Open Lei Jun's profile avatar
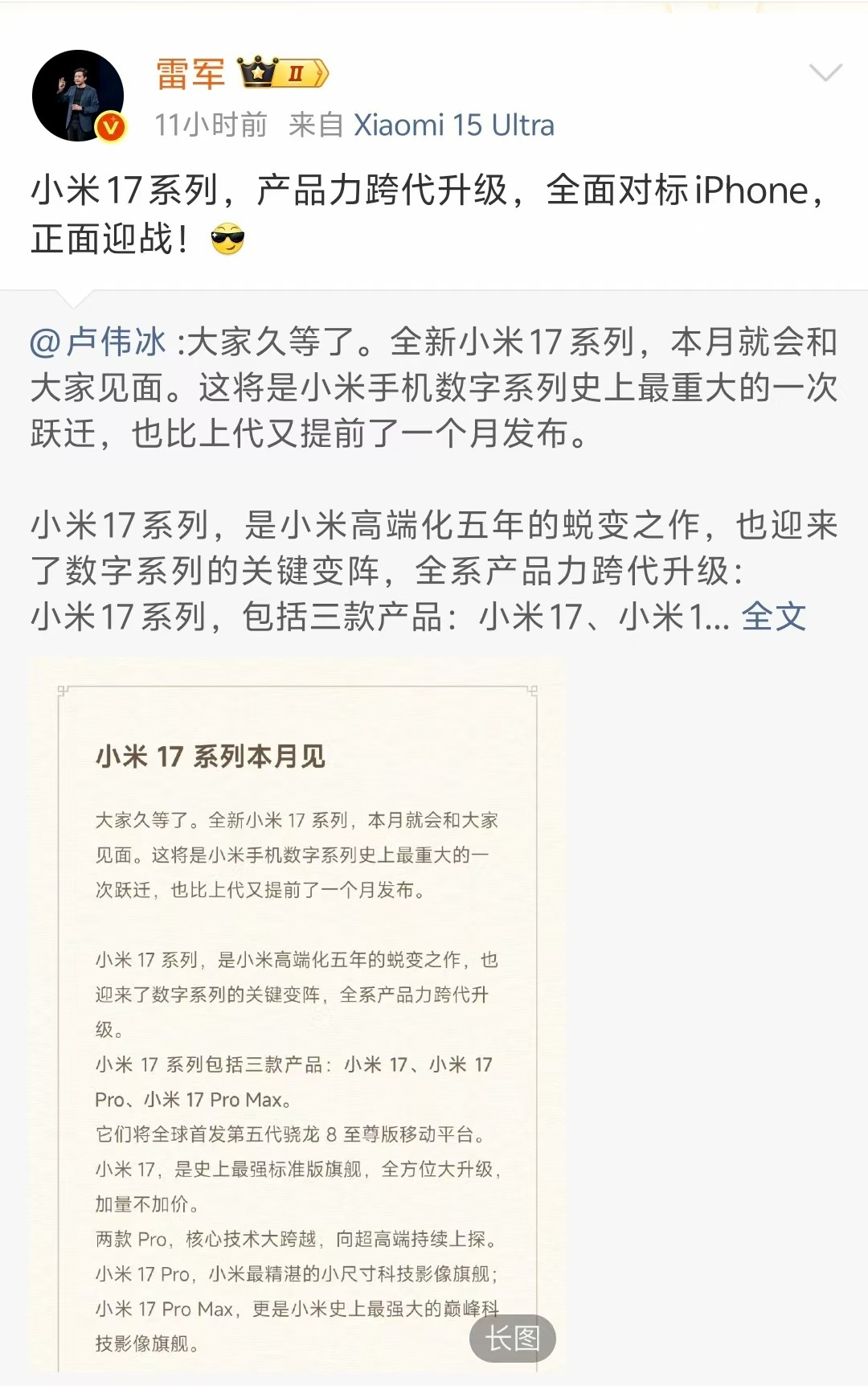The image size is (868, 1386). click(x=78, y=96)
